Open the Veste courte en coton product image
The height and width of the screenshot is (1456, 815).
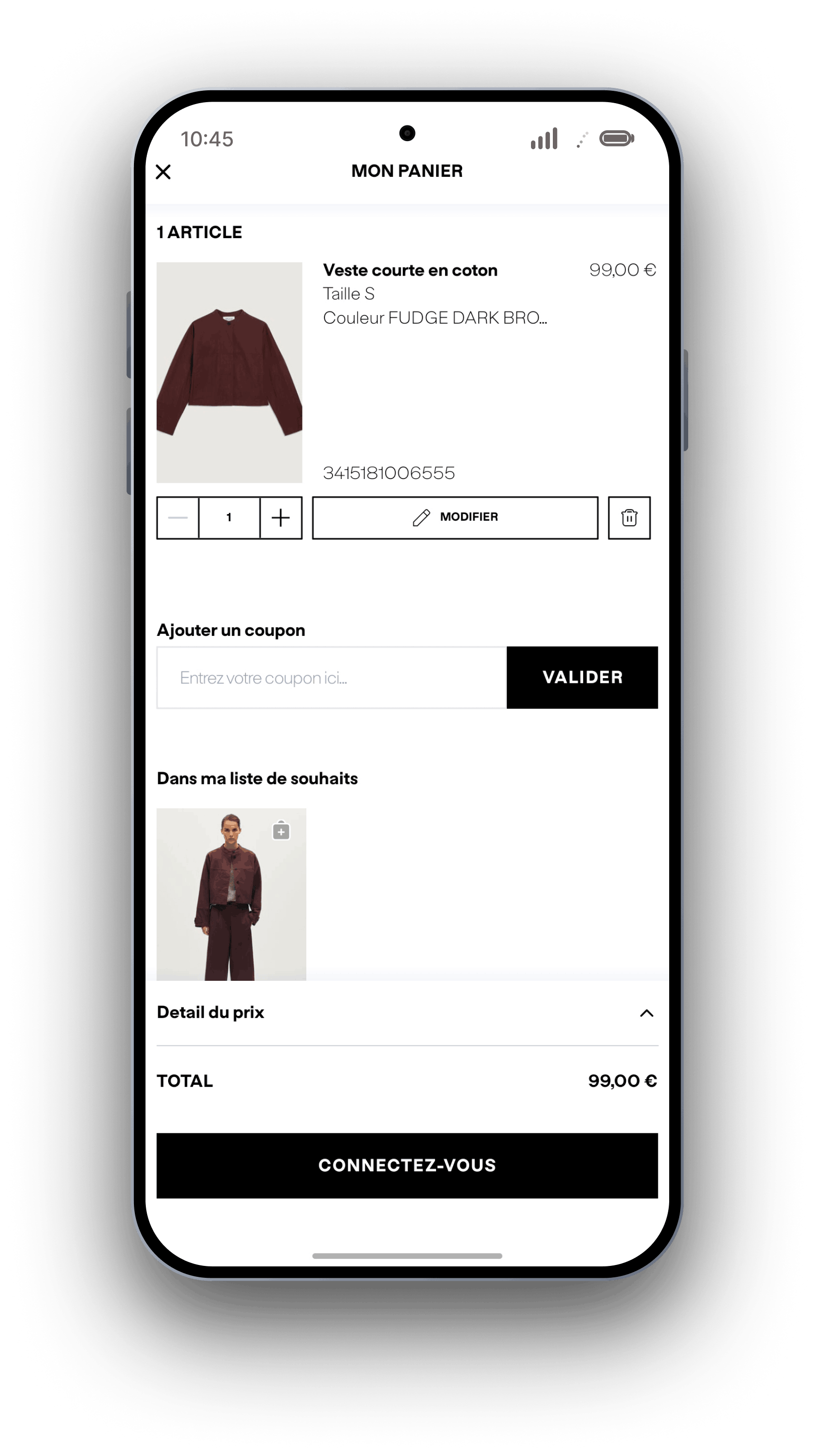tap(229, 372)
